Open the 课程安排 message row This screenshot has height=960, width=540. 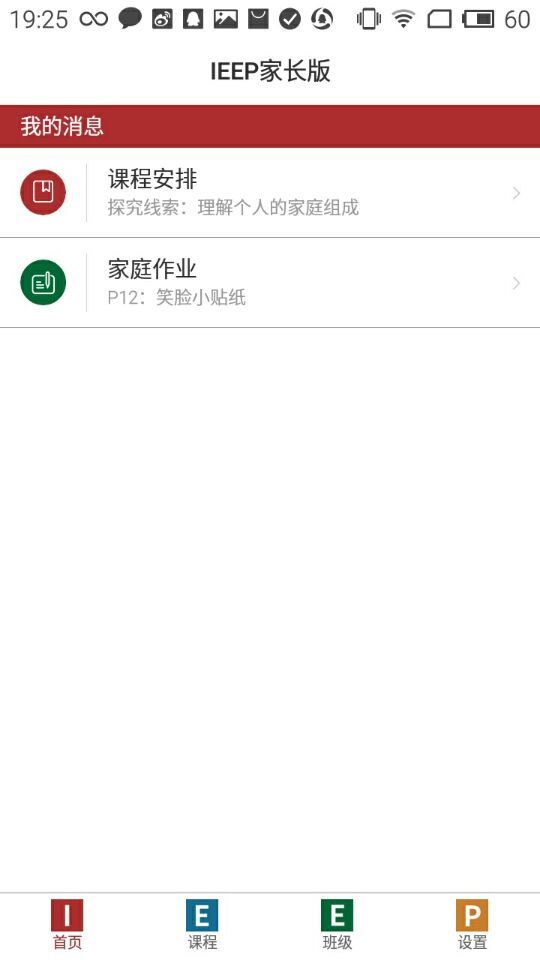[x=270, y=192]
